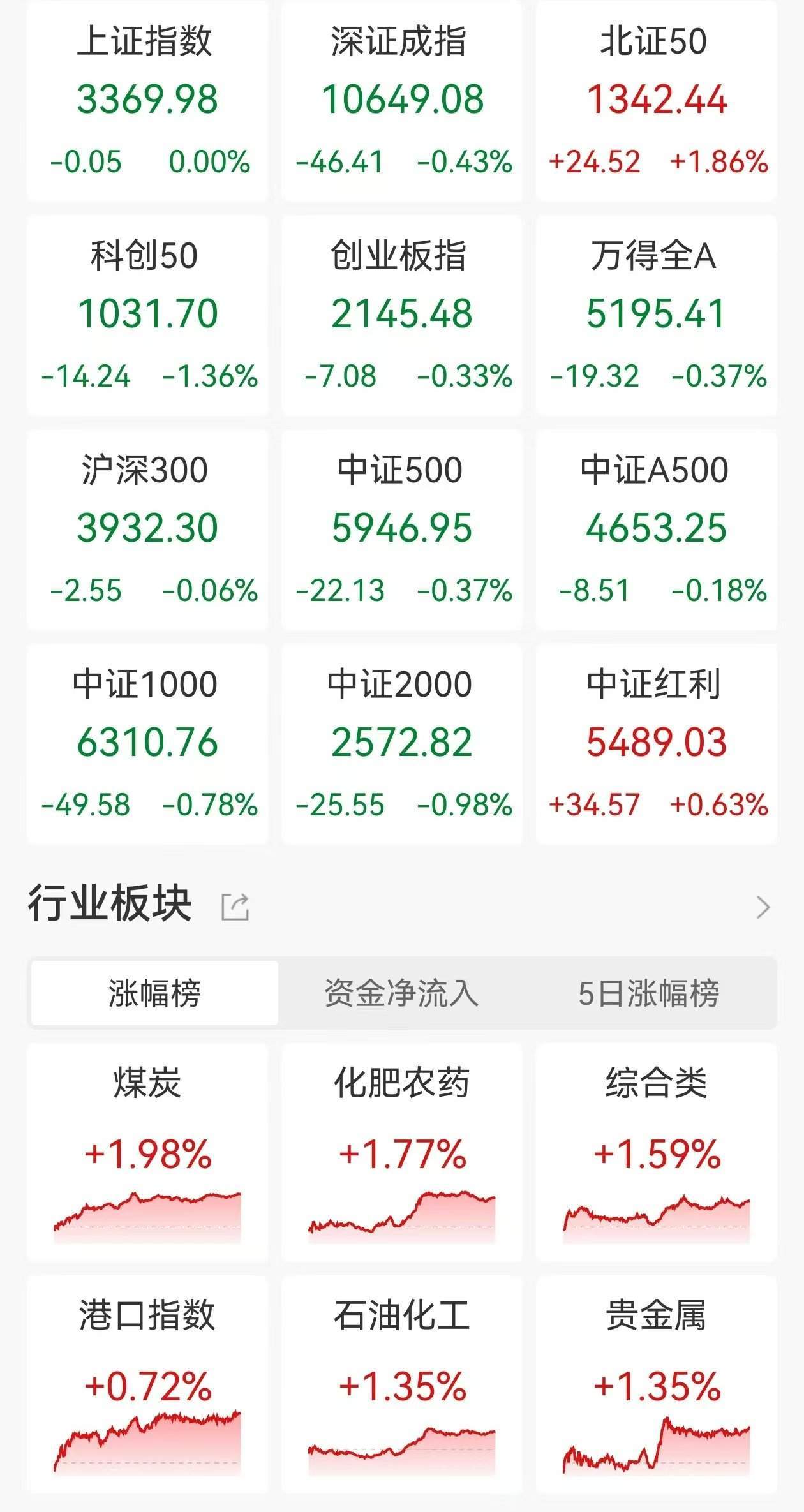The width and height of the screenshot is (804, 1512).
Task: Select the 涨幅榜 tab
Action: [154, 993]
